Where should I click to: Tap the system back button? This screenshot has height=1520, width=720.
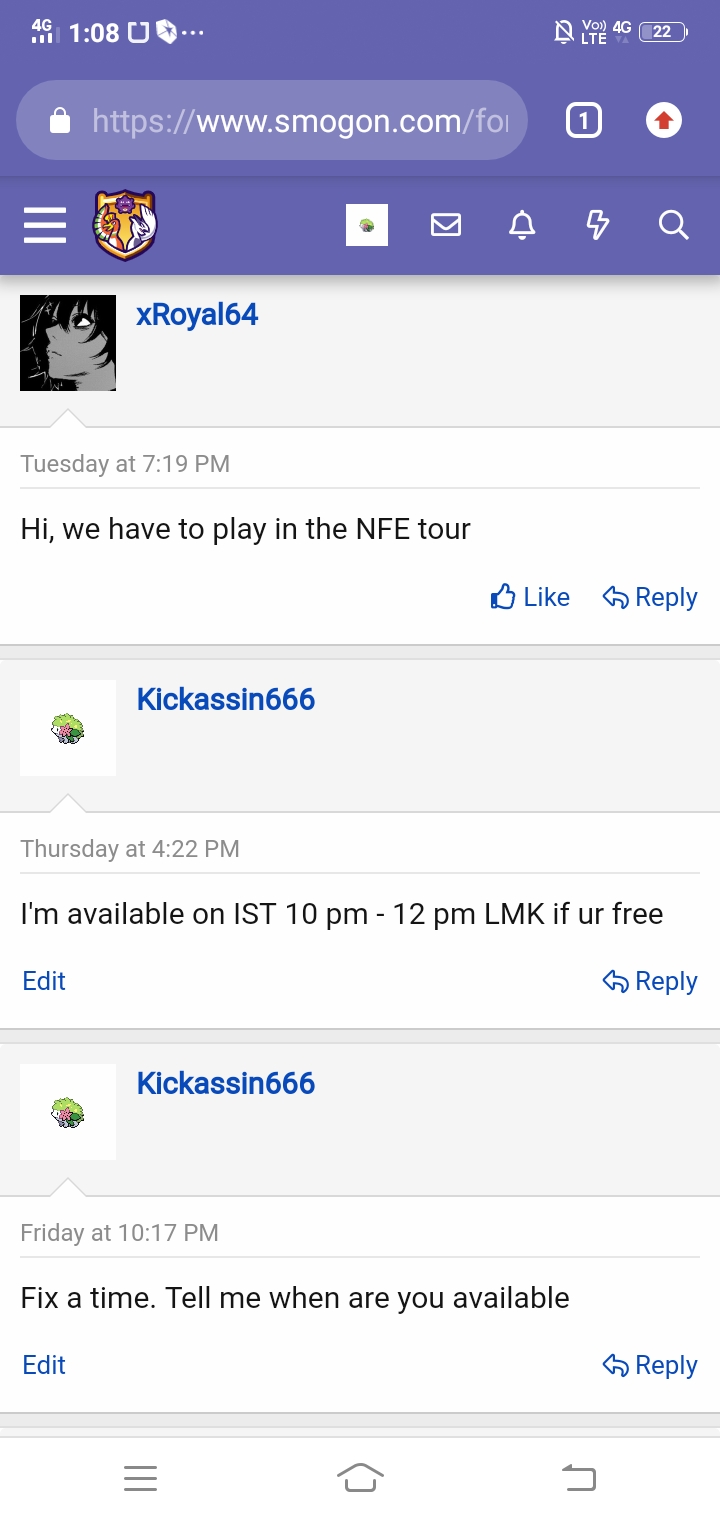[x=578, y=1477]
